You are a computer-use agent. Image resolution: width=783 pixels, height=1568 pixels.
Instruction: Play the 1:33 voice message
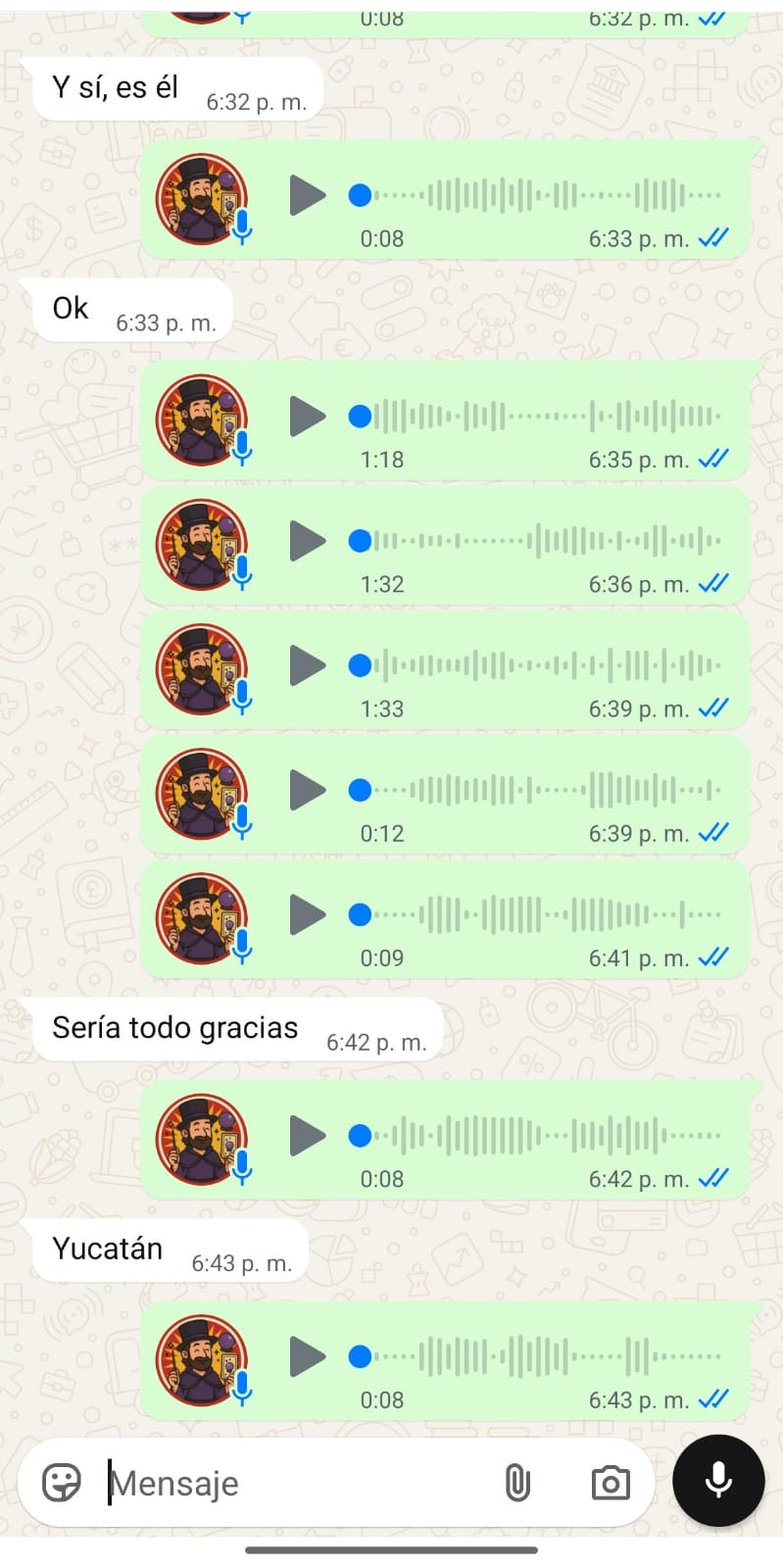pos(308,665)
